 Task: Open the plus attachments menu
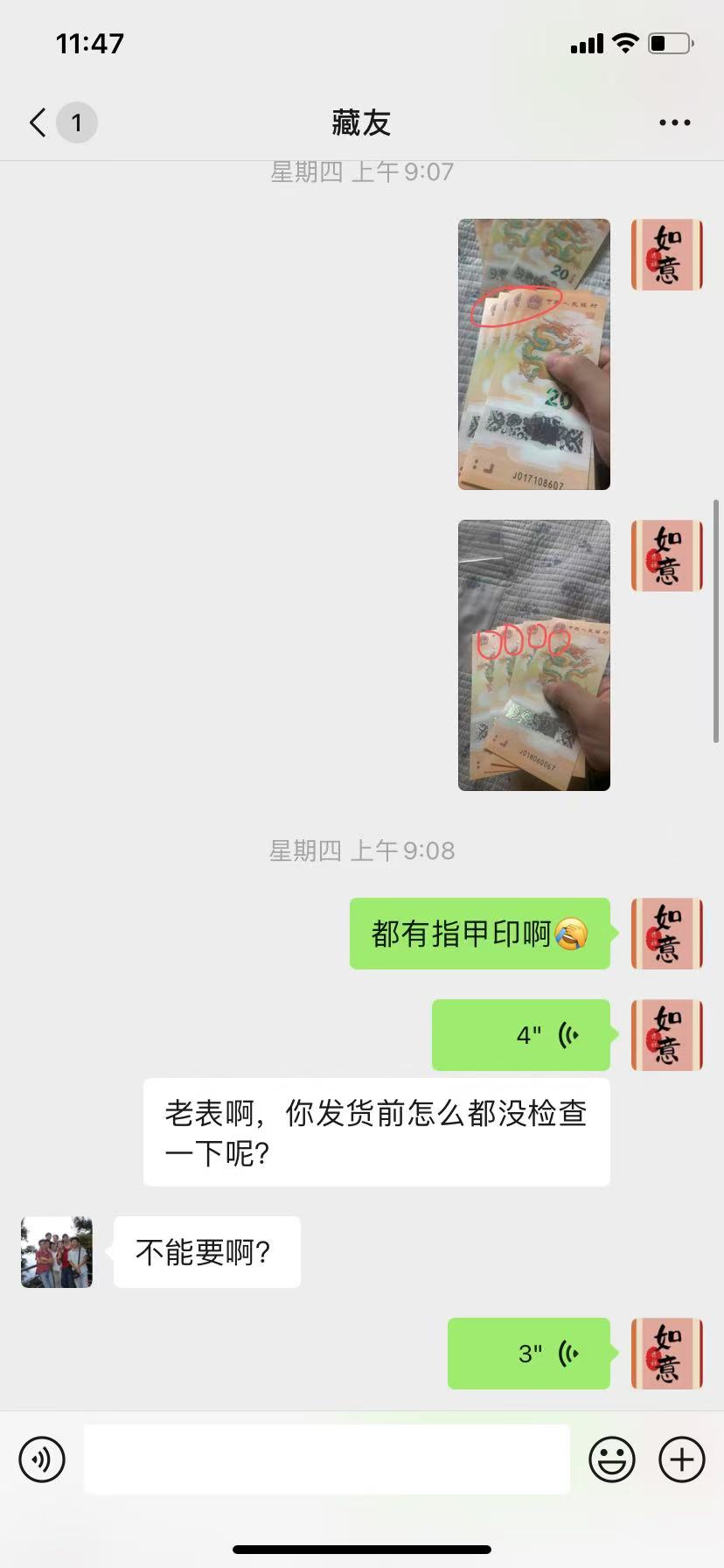pyautogui.click(x=682, y=1459)
